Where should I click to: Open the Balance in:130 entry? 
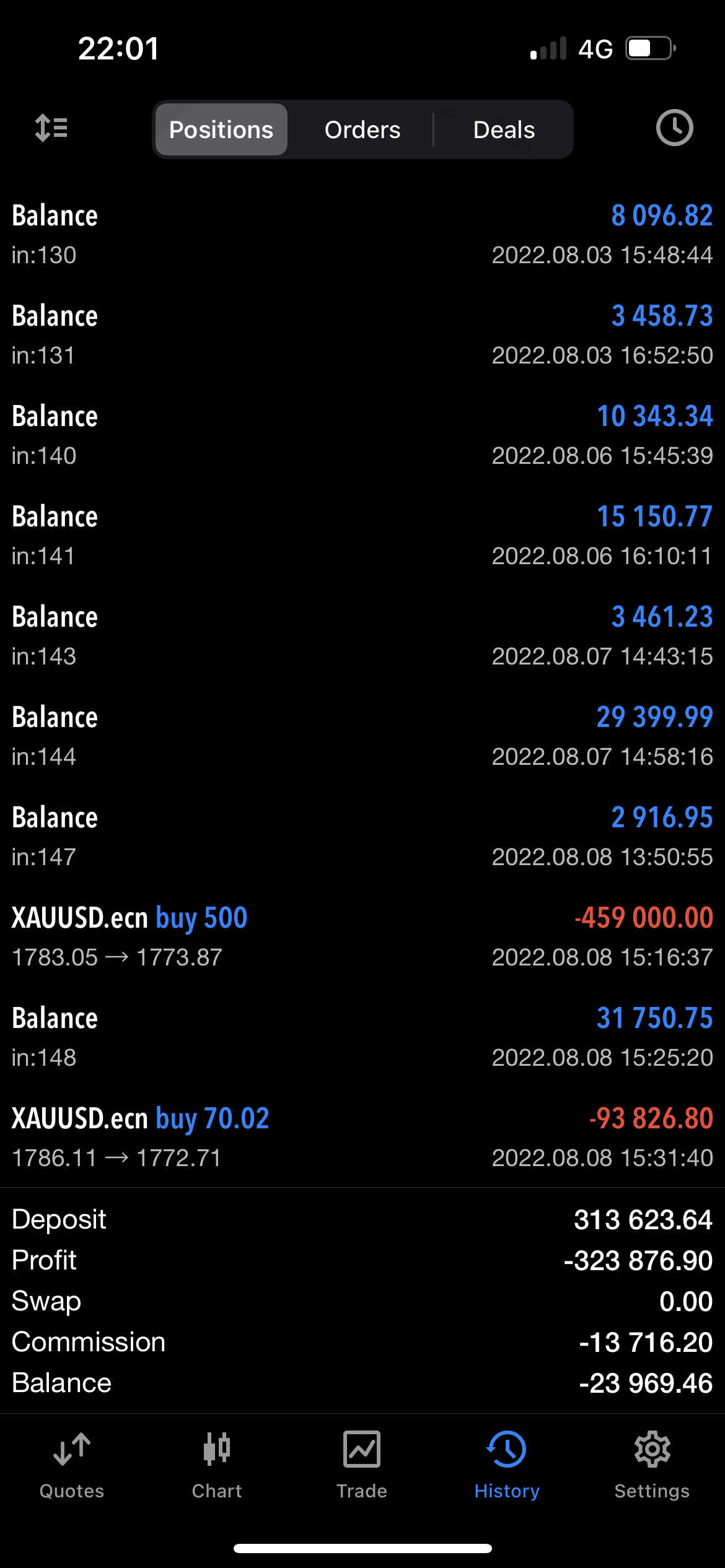(x=362, y=235)
